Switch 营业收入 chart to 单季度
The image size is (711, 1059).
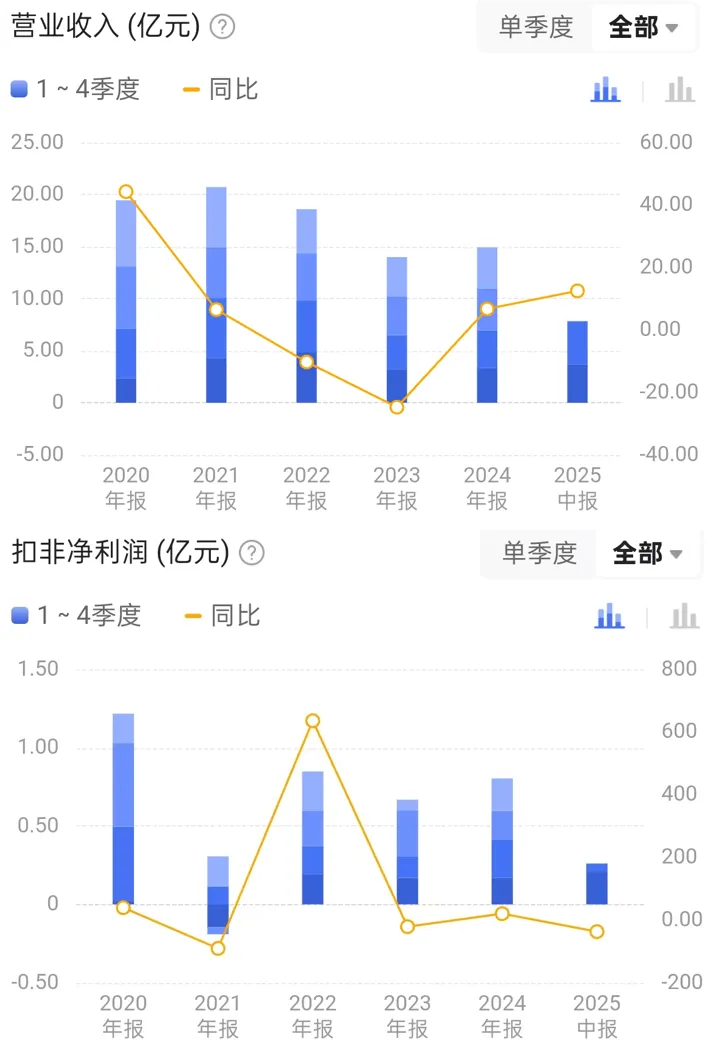[x=536, y=27]
